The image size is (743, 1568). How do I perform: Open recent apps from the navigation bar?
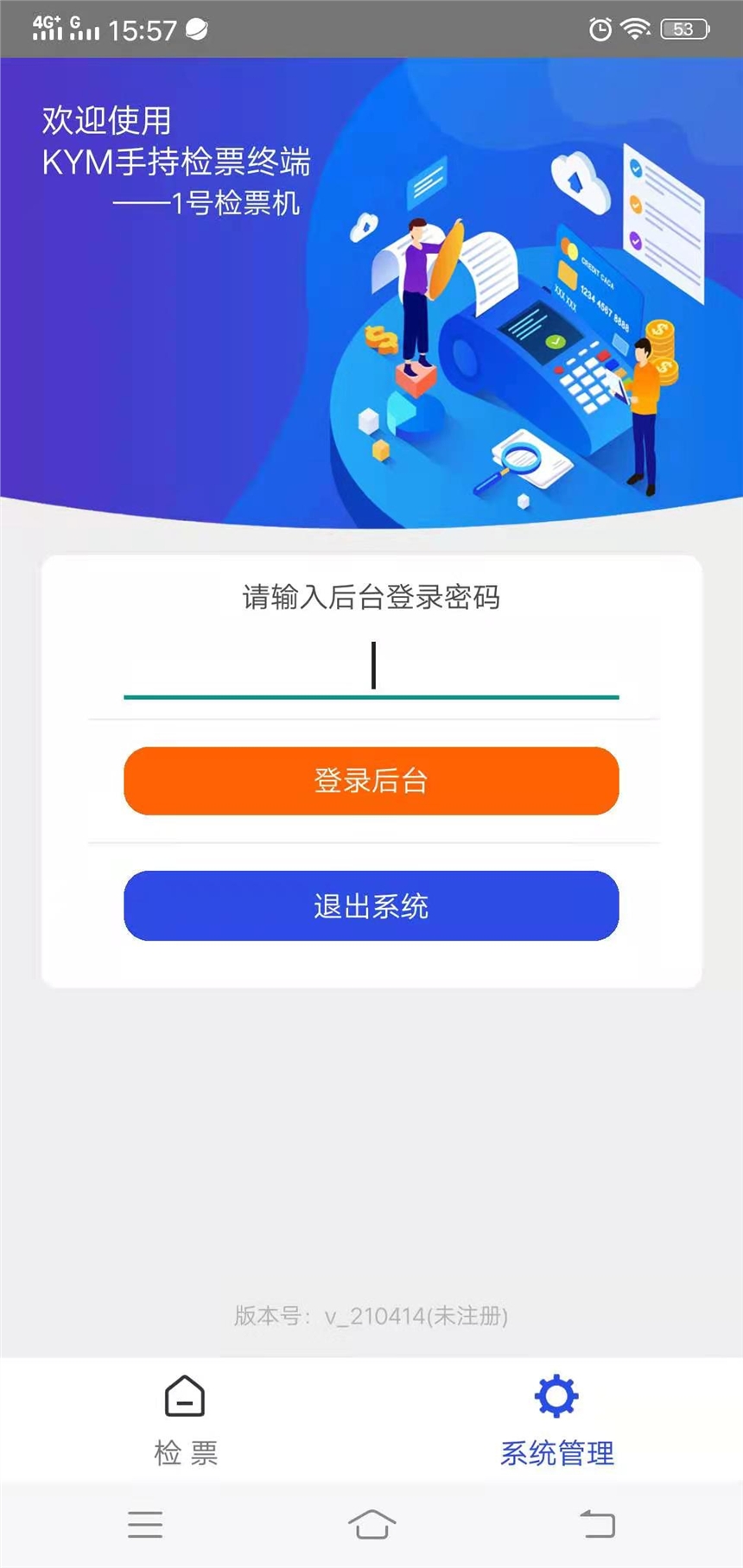(x=145, y=1524)
